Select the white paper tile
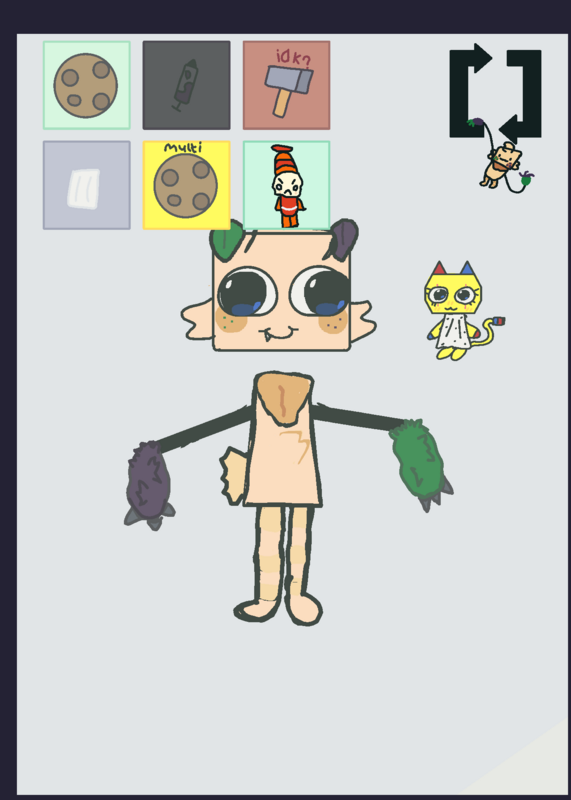 coord(87,185)
